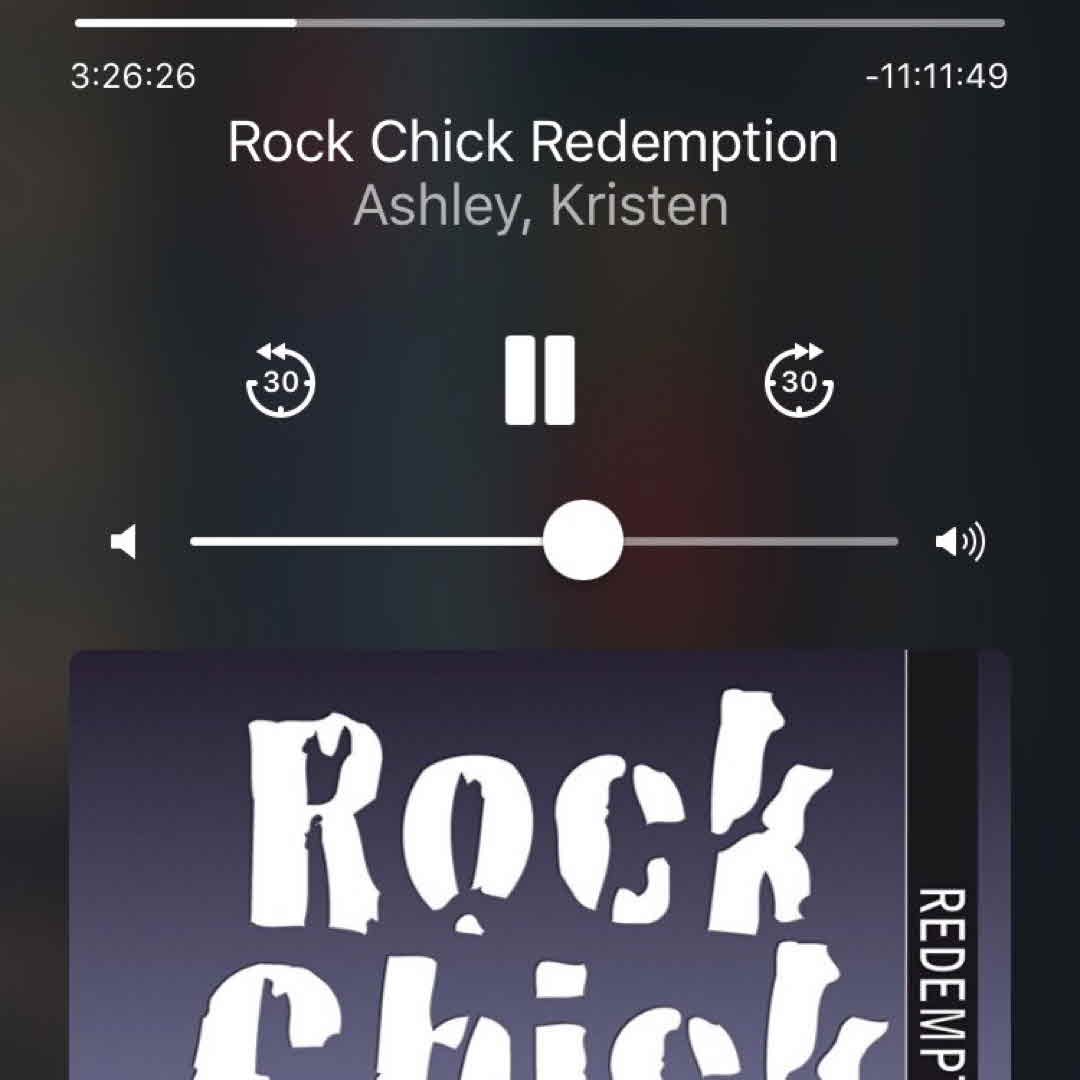This screenshot has height=1080, width=1080.
Task: Skip forward 30 seconds
Action: tap(799, 380)
